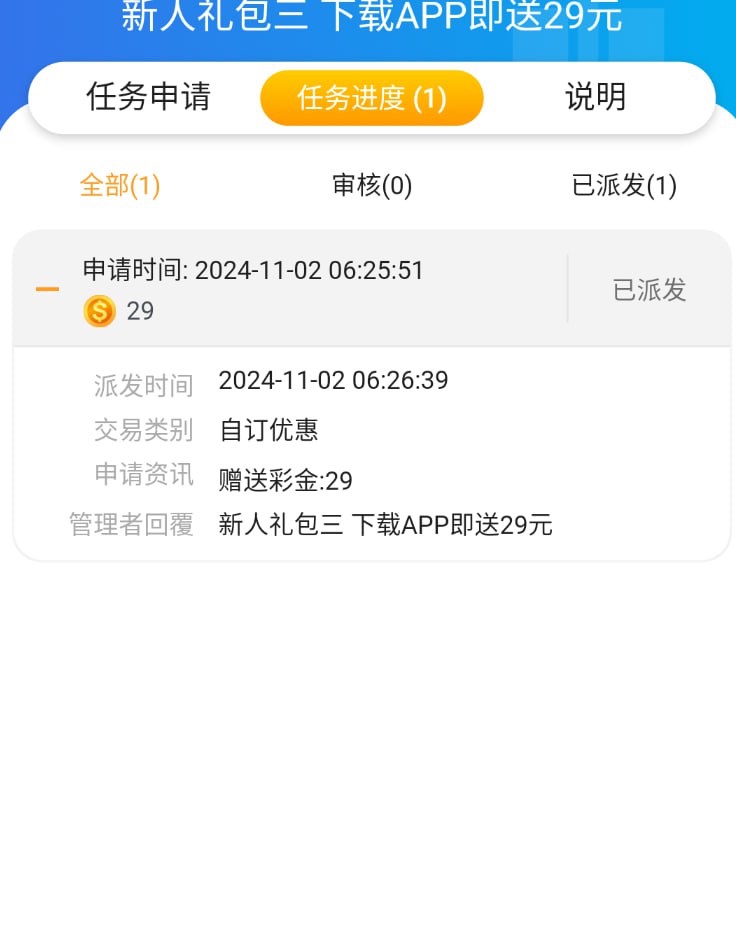Open the 说明 tab
736x936 pixels.
[x=595, y=97]
